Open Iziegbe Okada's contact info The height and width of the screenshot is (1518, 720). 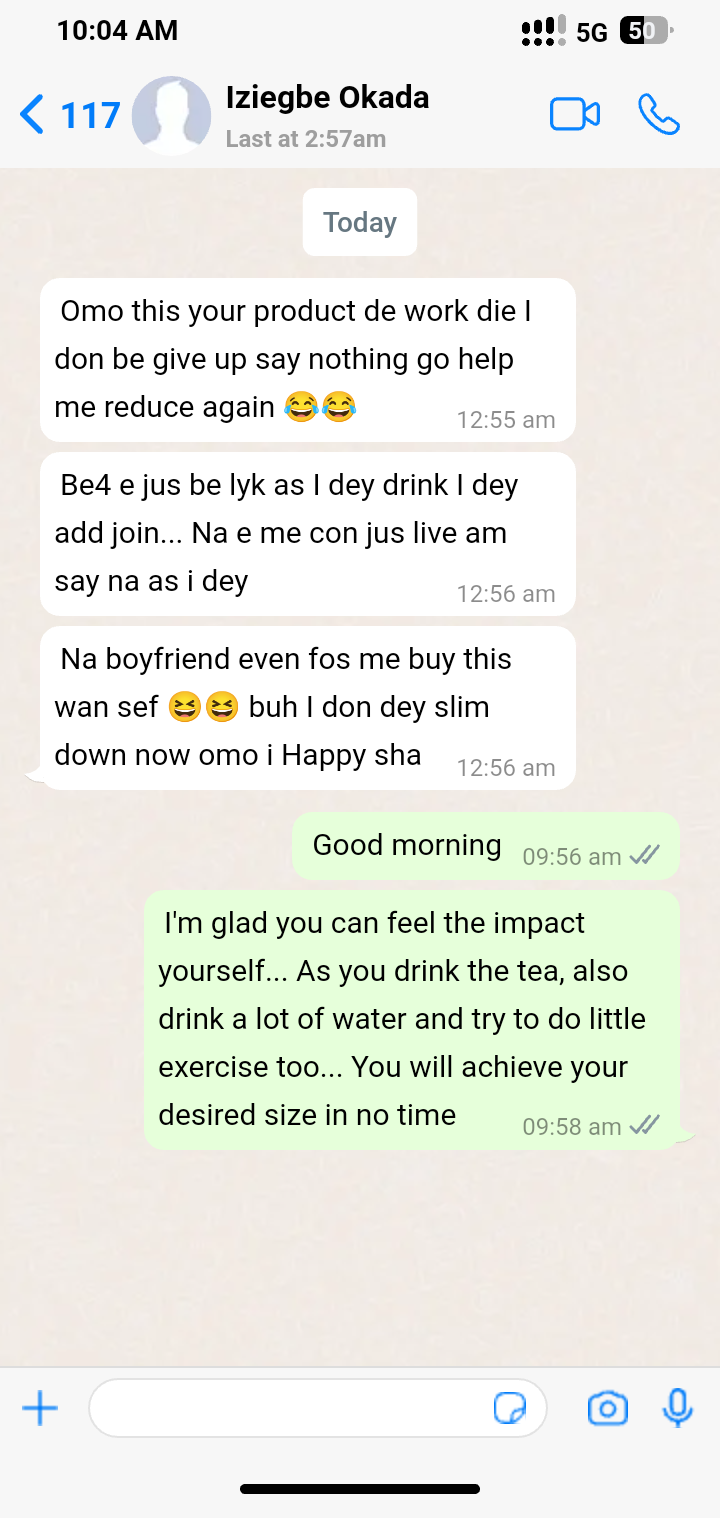pyautogui.click(x=327, y=115)
